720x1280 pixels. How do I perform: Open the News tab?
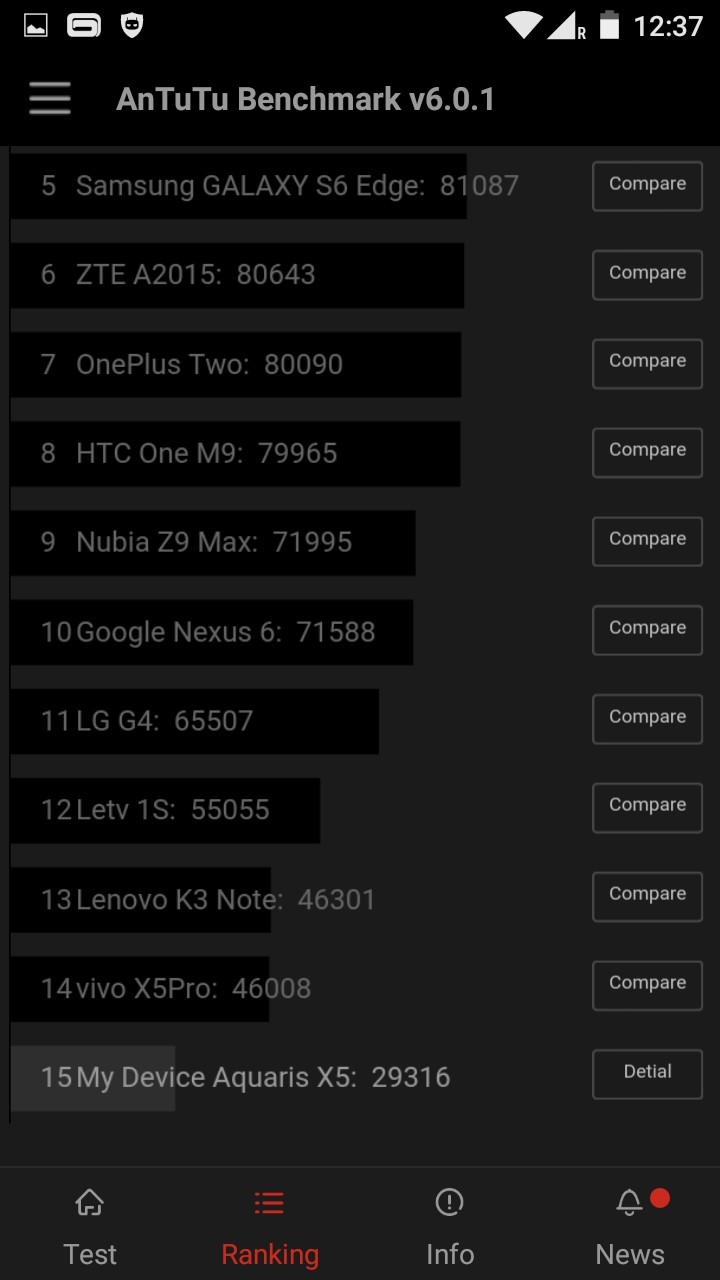[630, 1226]
